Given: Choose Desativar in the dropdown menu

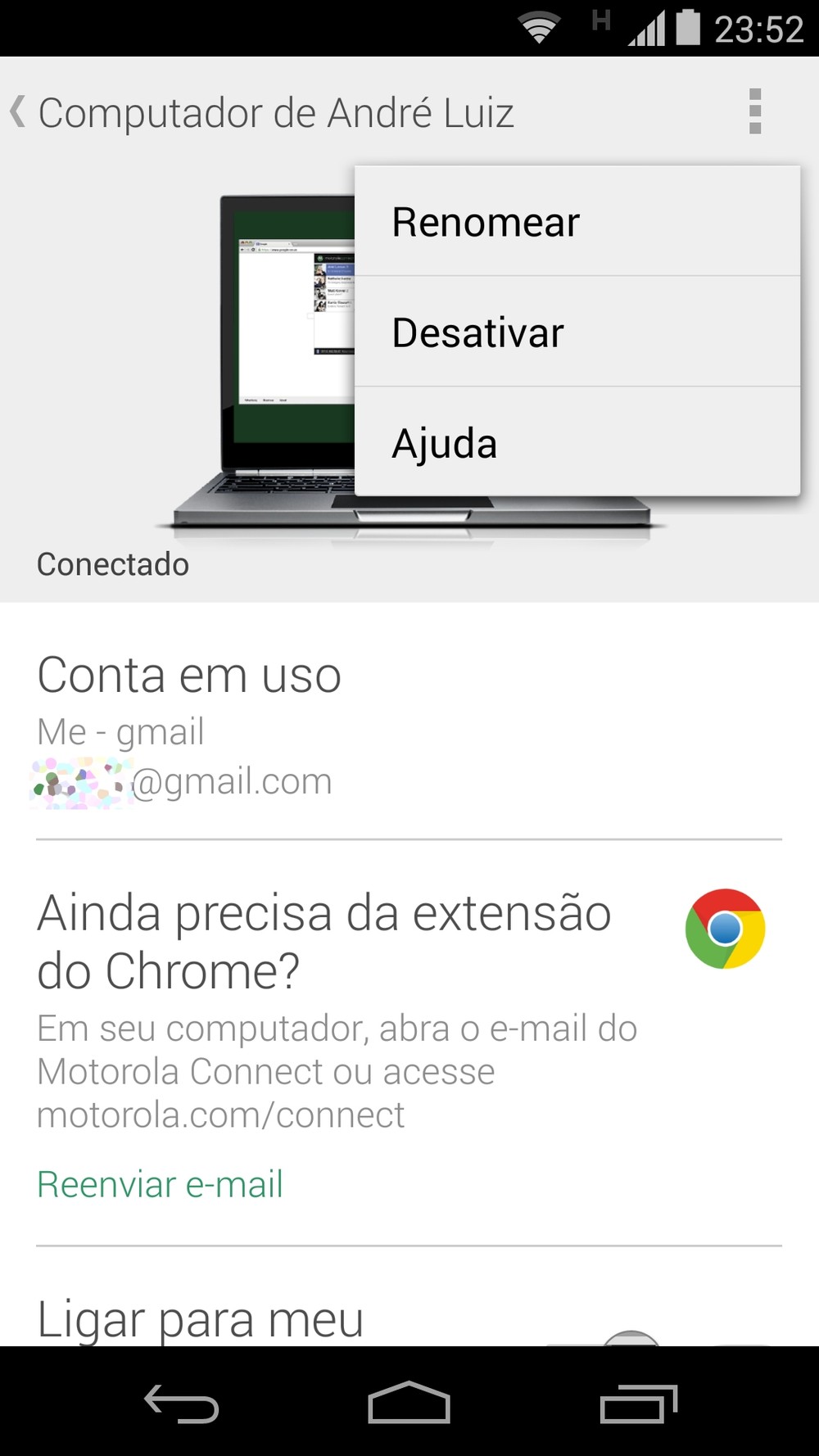Looking at the screenshot, I should (577, 332).
